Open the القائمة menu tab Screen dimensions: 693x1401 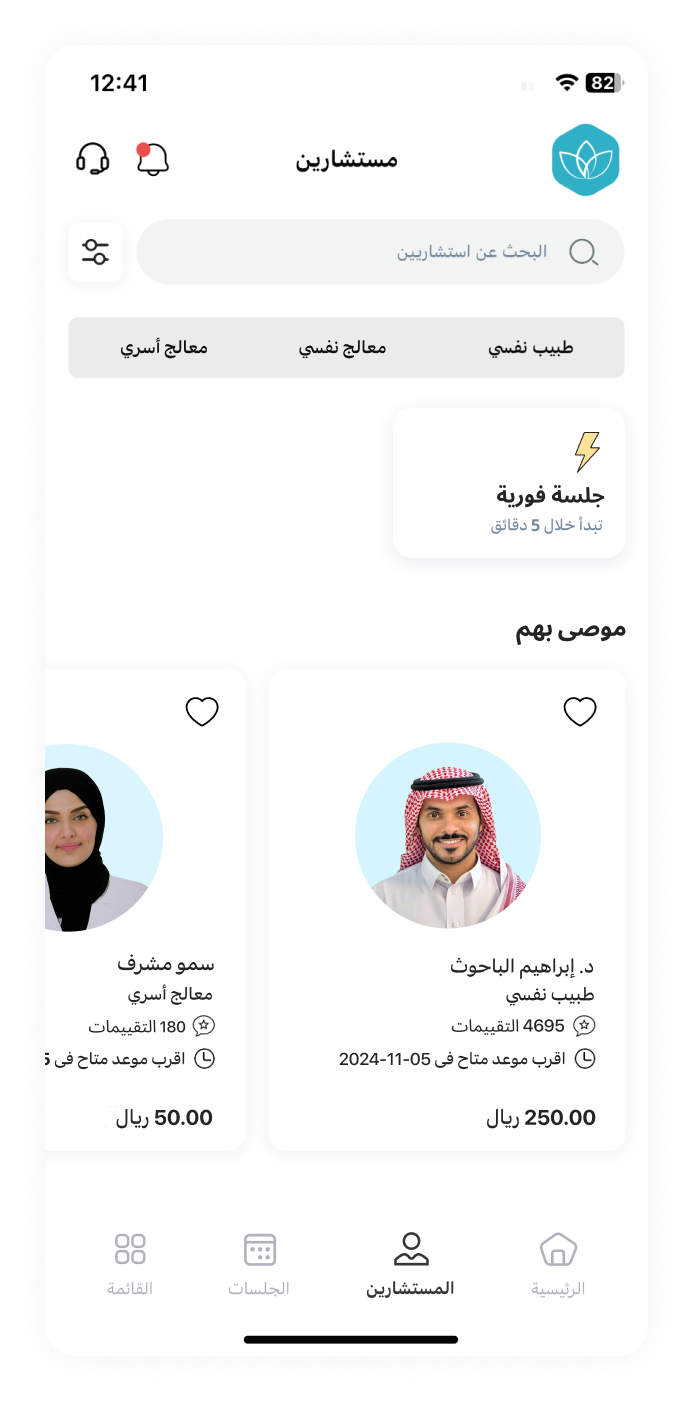point(130,1264)
